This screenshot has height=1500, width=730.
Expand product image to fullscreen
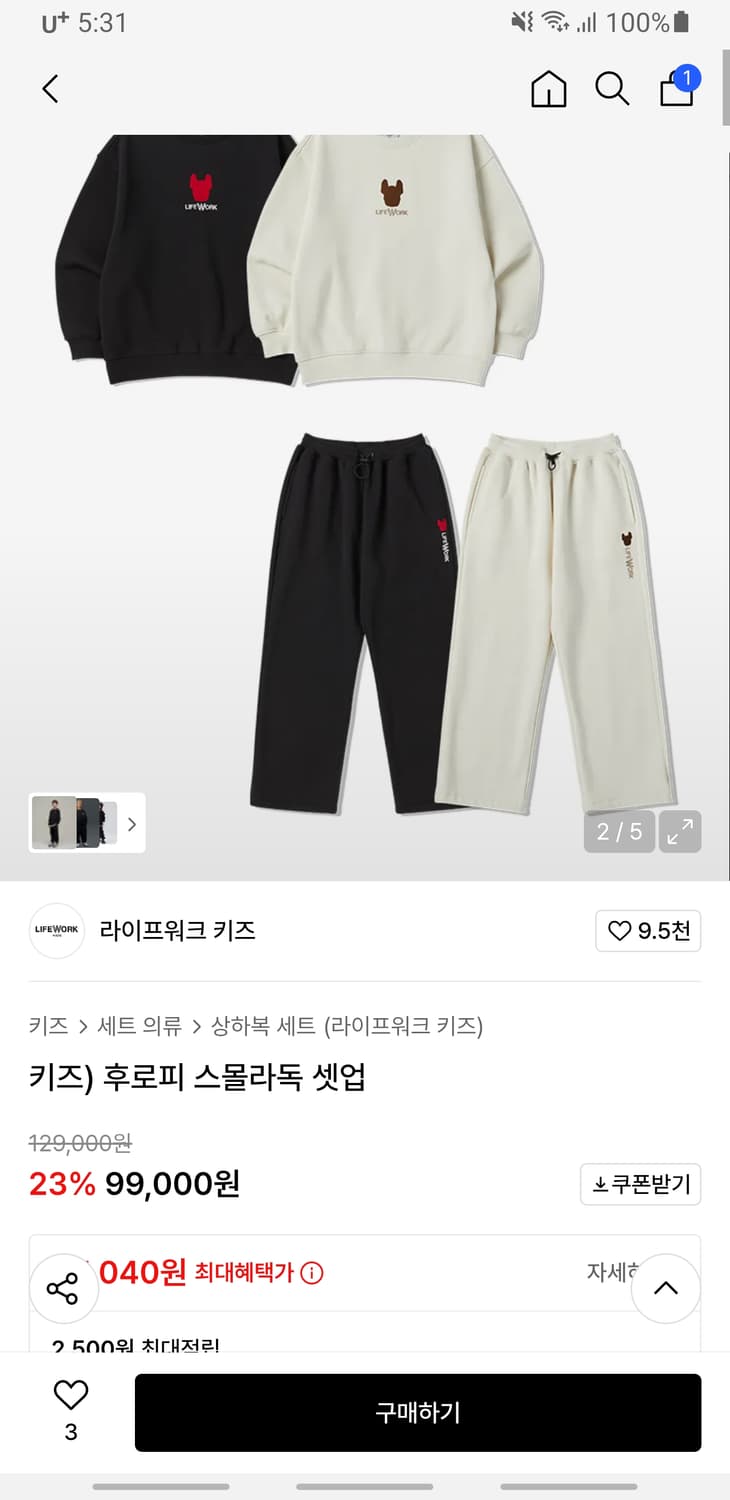tap(680, 831)
